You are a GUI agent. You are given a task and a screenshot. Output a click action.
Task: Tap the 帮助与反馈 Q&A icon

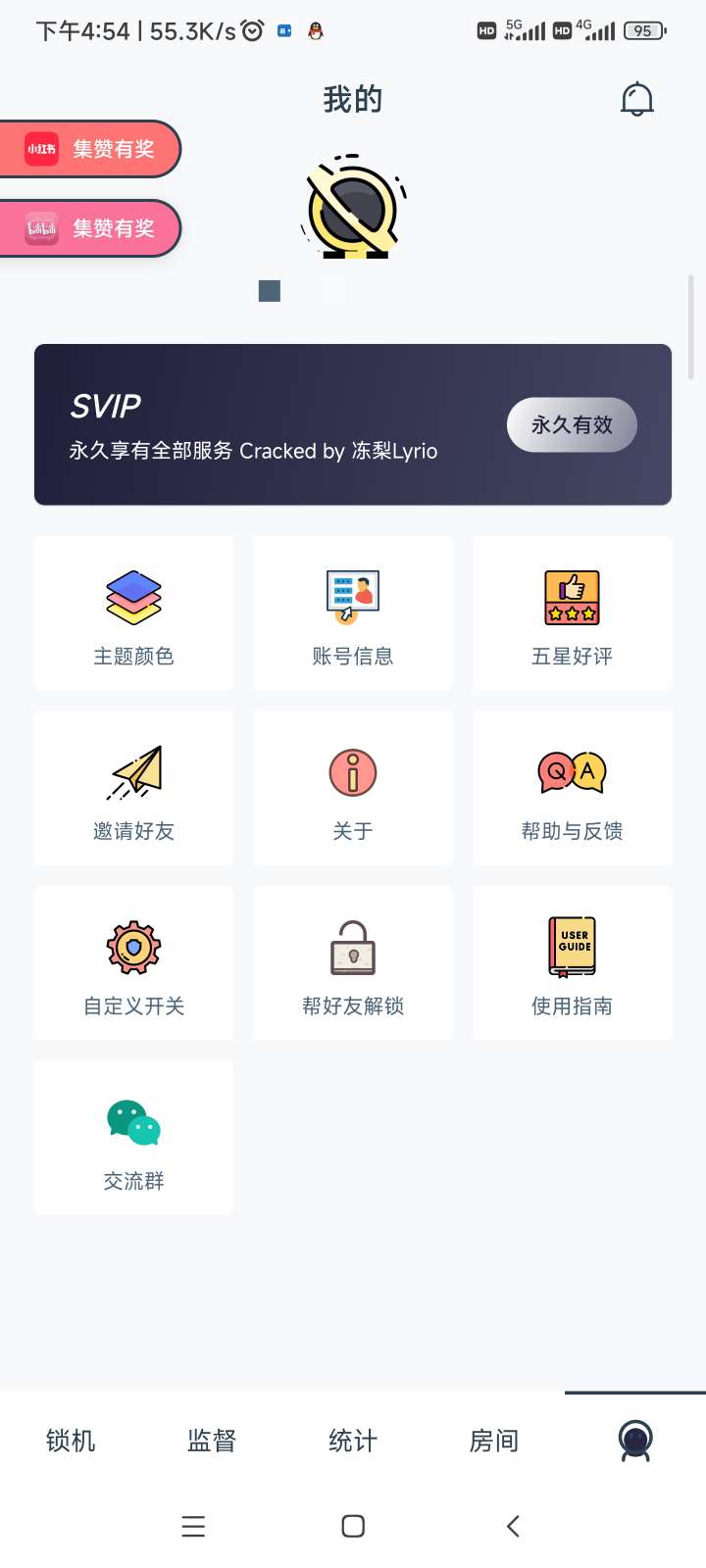[572, 772]
